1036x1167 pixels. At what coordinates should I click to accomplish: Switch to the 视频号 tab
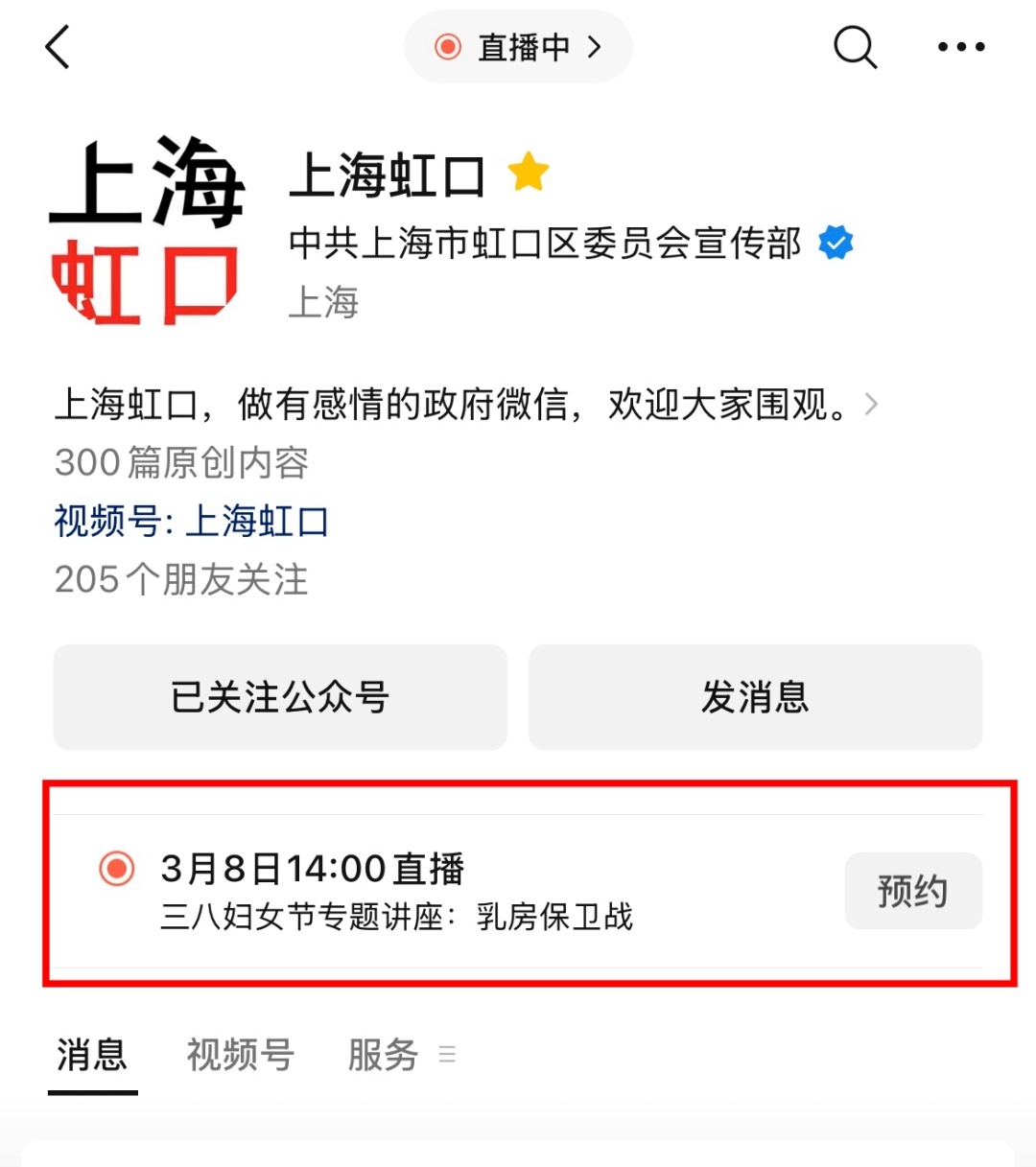(240, 1055)
